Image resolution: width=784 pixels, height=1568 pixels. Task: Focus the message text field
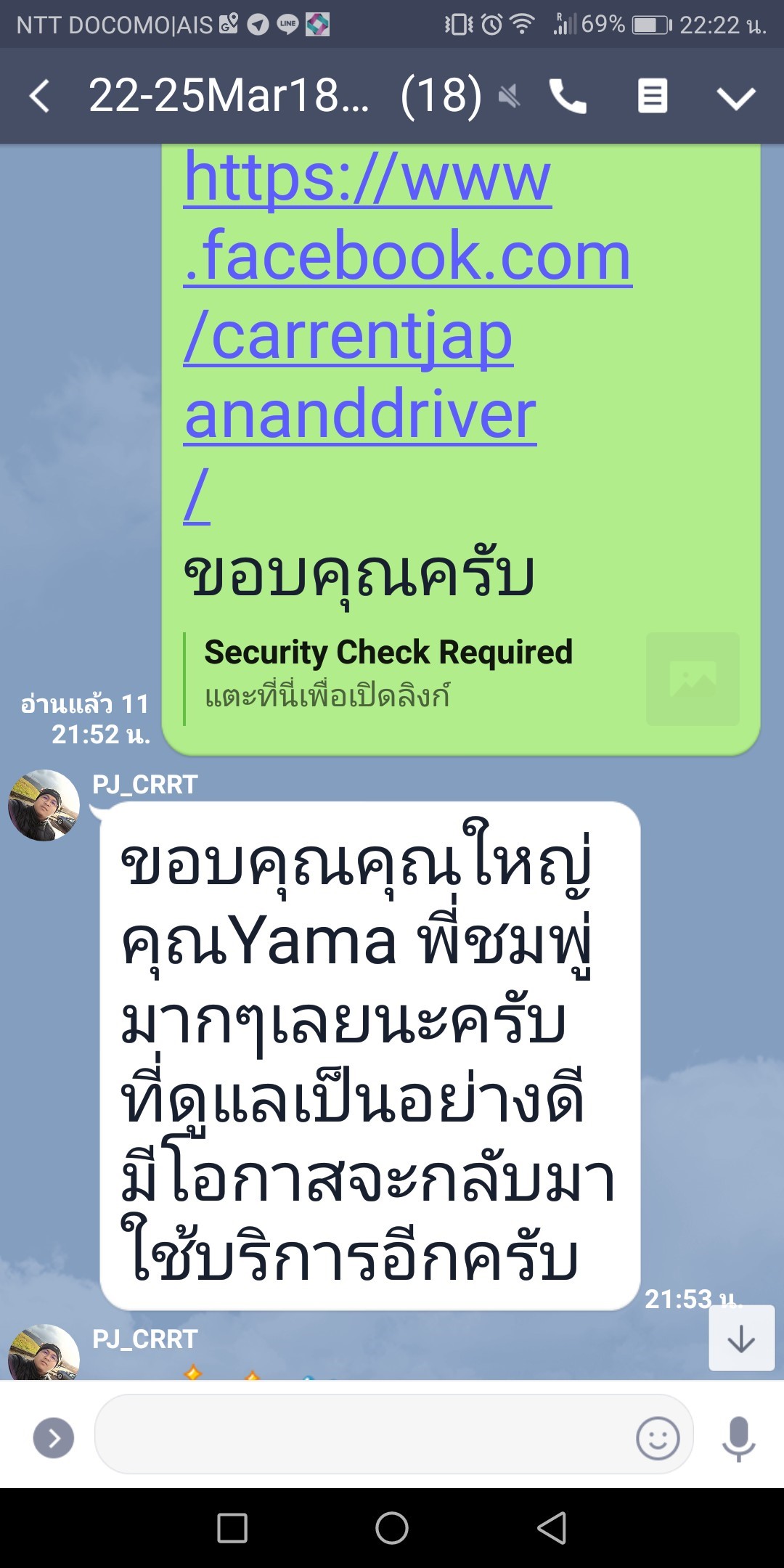point(363,1434)
